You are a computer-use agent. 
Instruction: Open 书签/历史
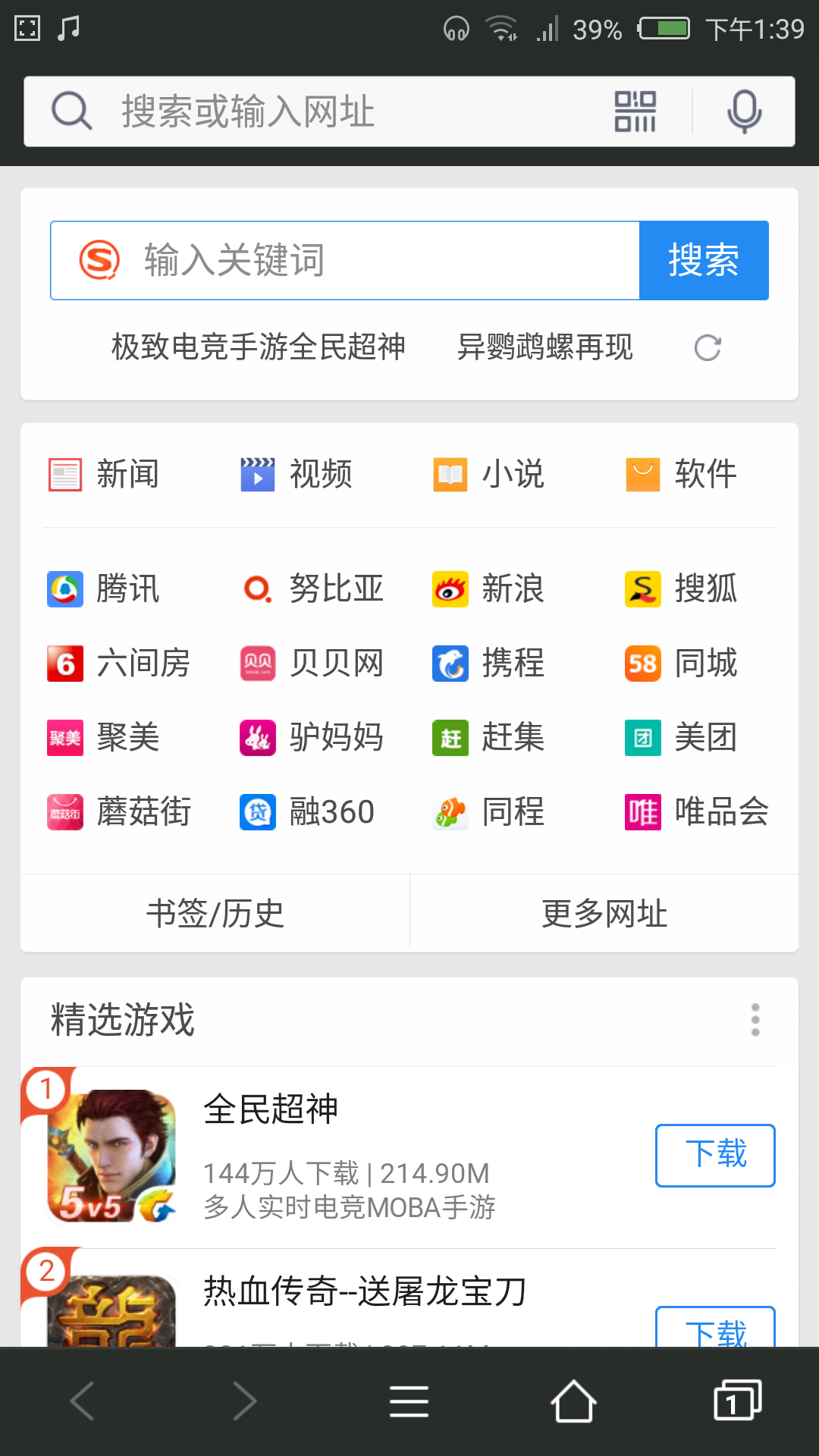coord(215,913)
